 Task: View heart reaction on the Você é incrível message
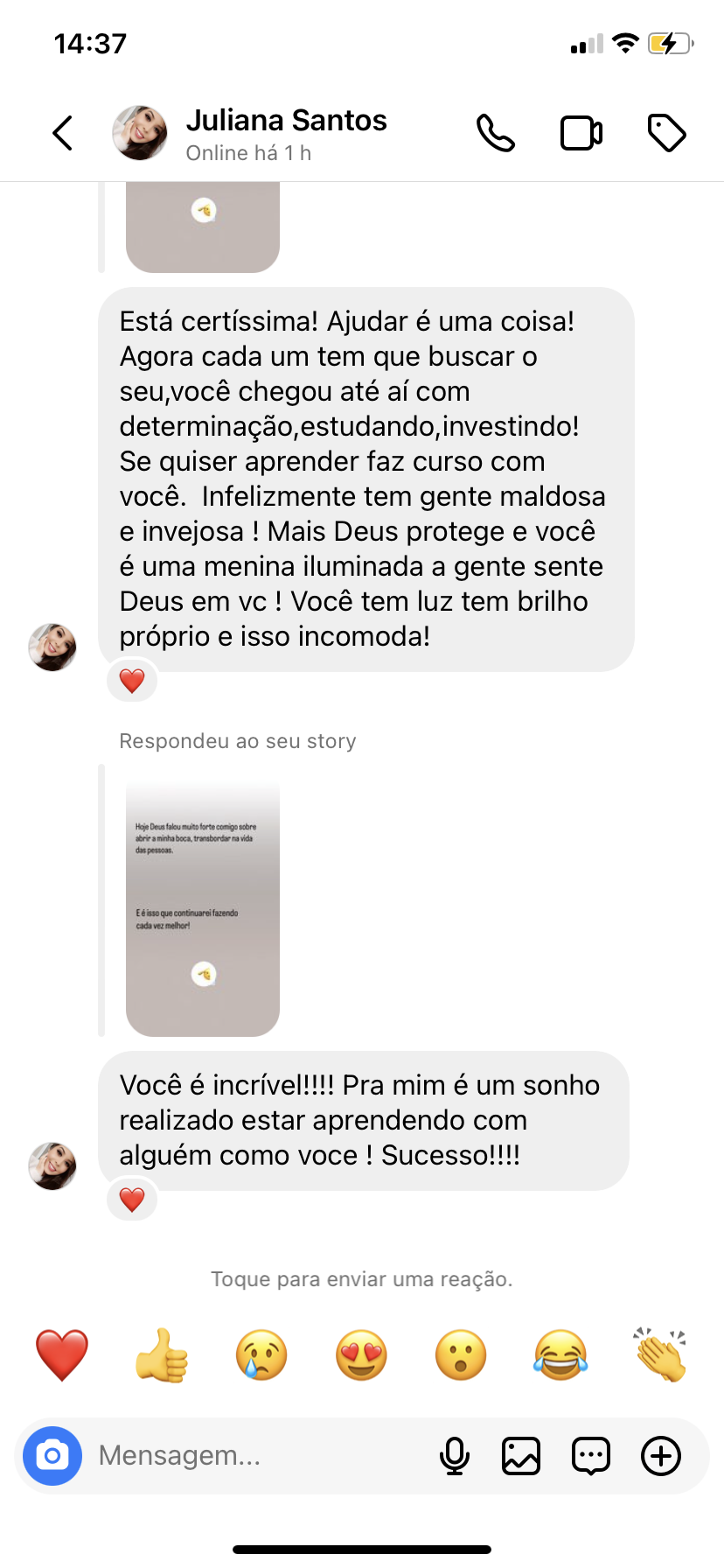tap(132, 1200)
